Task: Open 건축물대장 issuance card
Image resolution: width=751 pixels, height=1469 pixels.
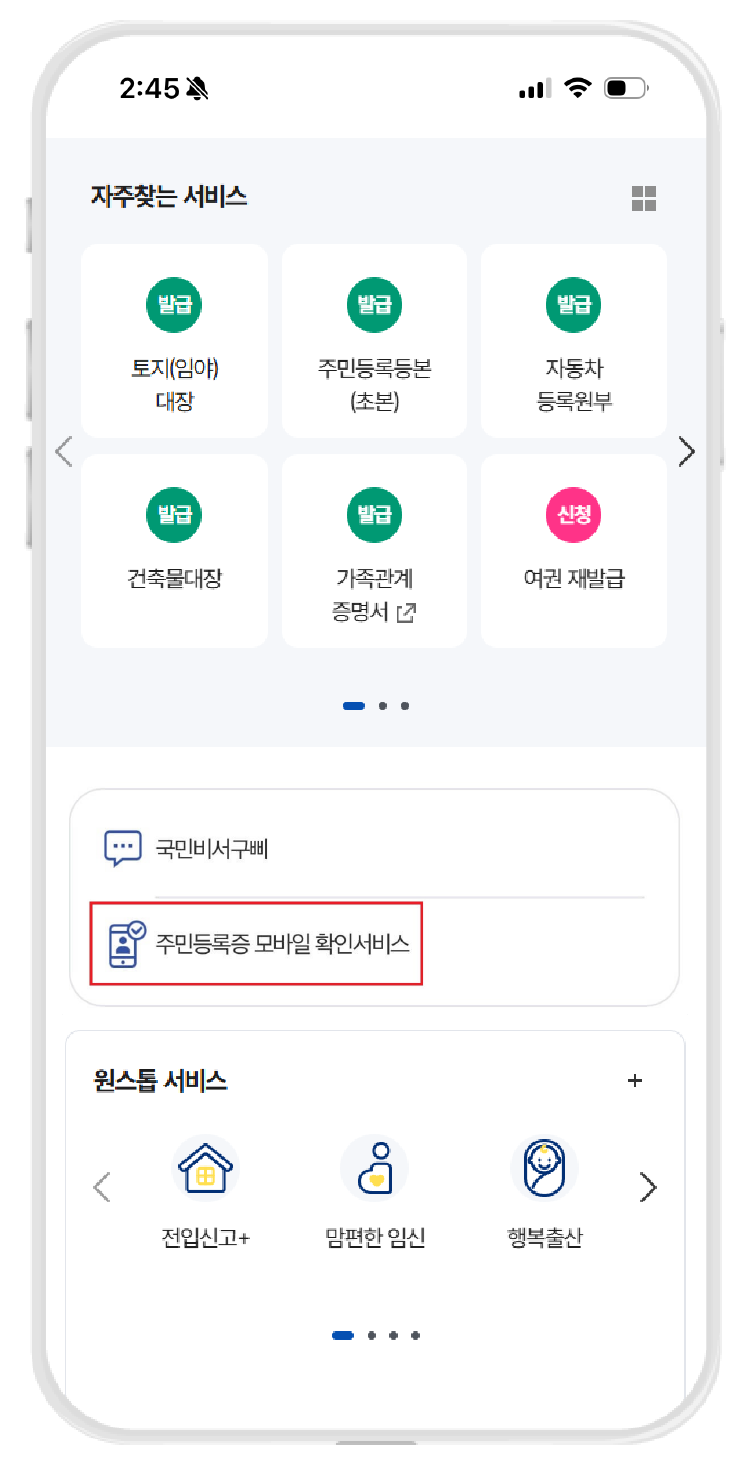Action: pyautogui.click(x=174, y=550)
